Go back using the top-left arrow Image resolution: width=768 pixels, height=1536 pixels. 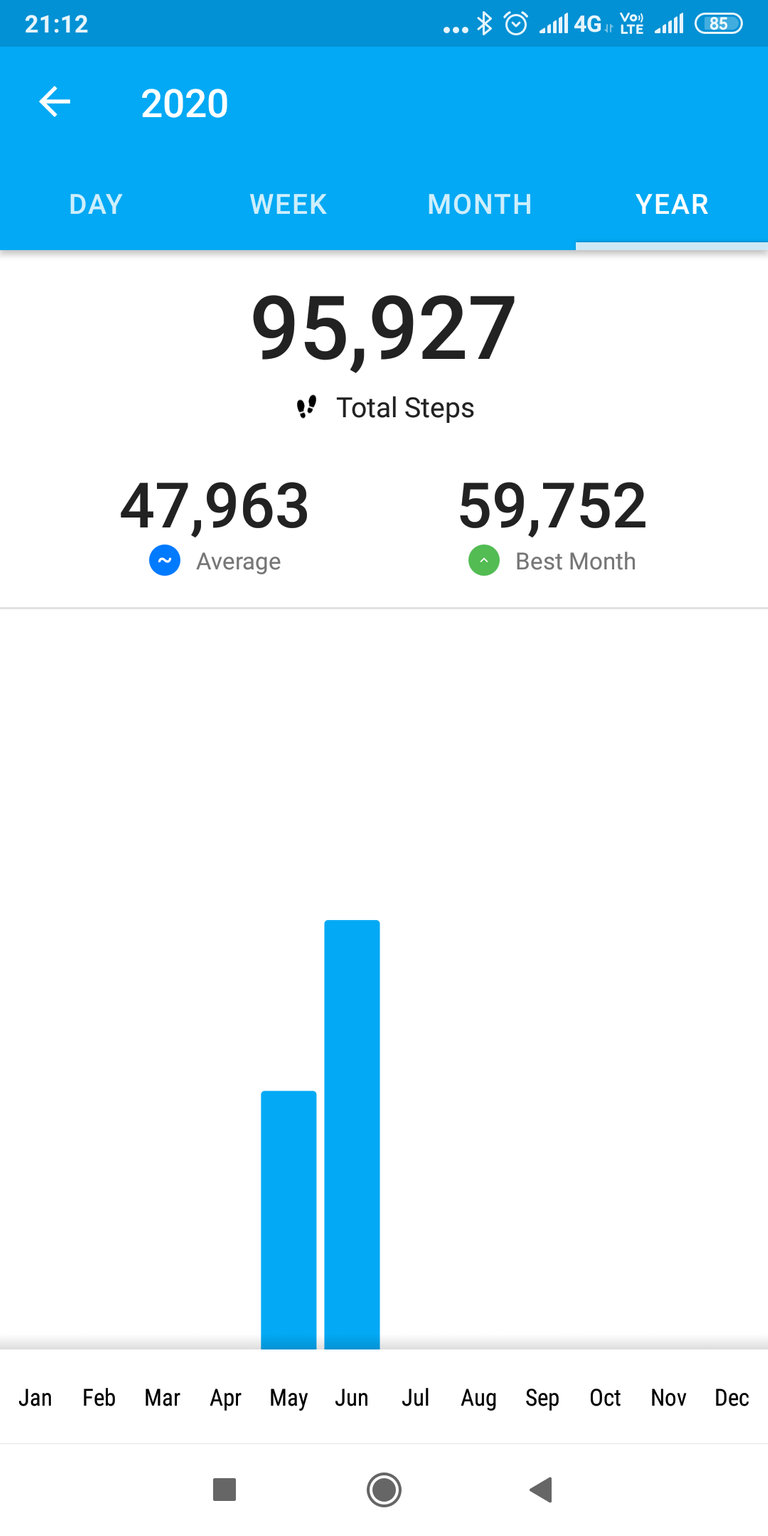[x=55, y=102]
